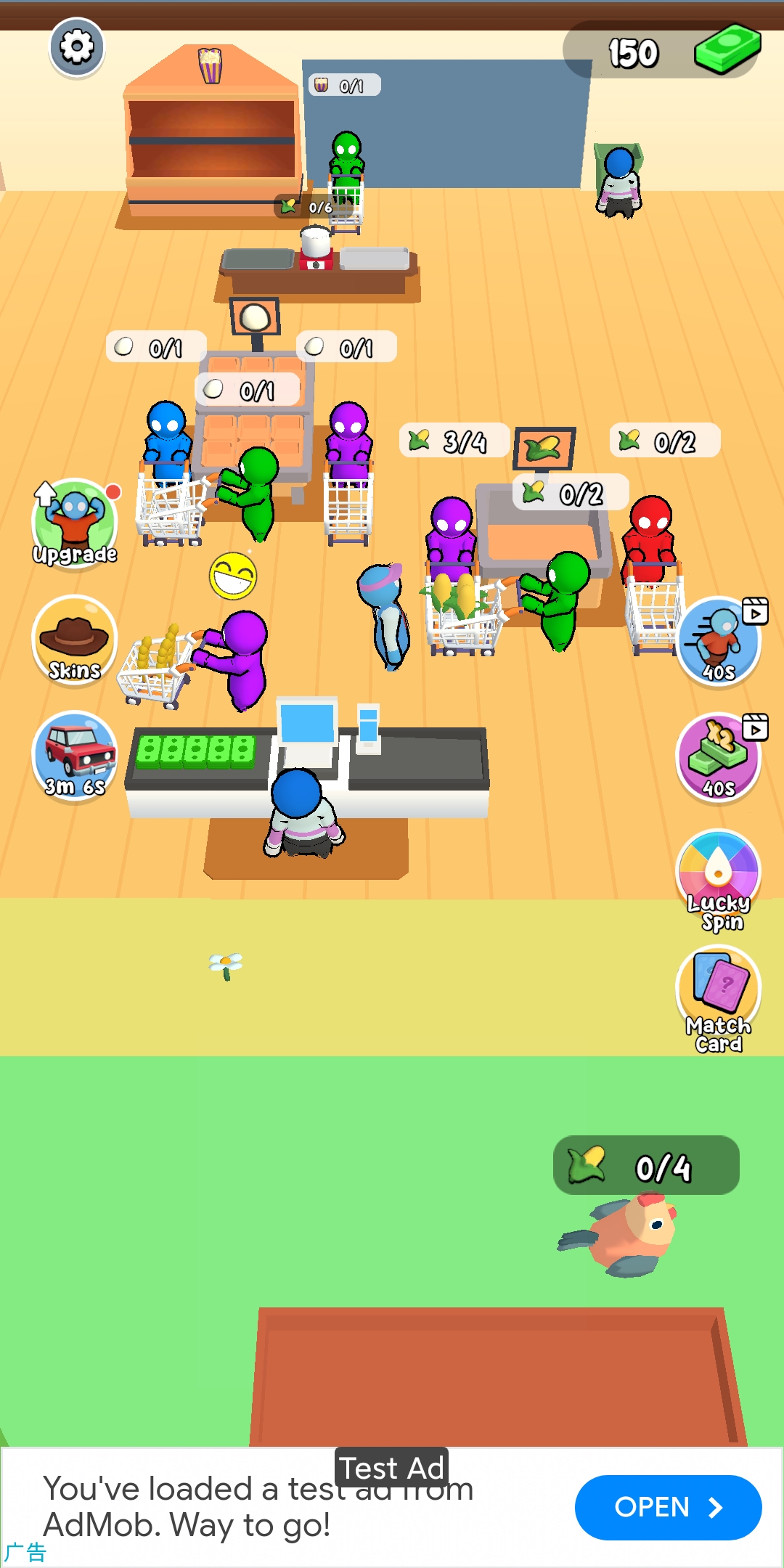This screenshot has width=784, height=1568.
Task: Watch ad for the 40s speed boost
Action: (x=719, y=640)
